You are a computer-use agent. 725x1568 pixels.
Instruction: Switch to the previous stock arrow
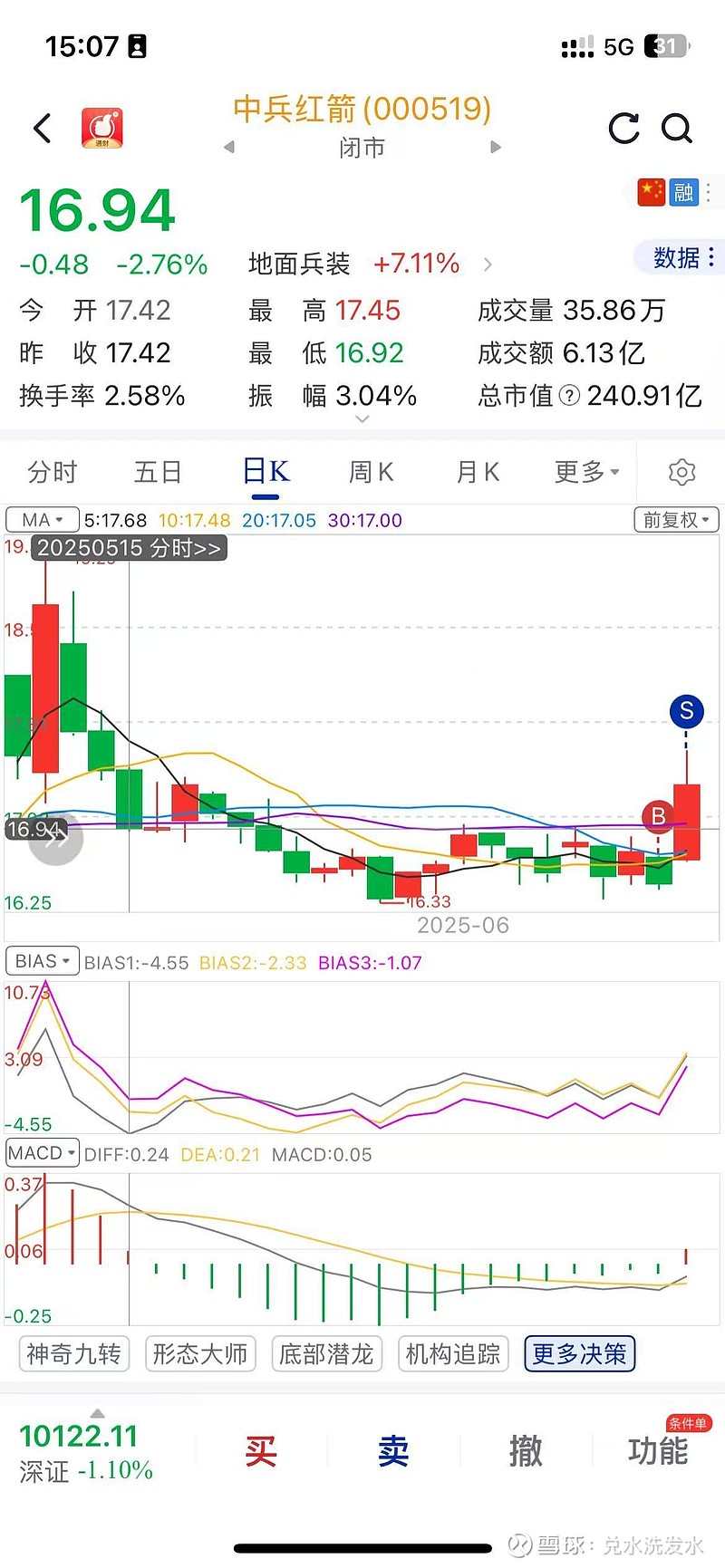229,147
